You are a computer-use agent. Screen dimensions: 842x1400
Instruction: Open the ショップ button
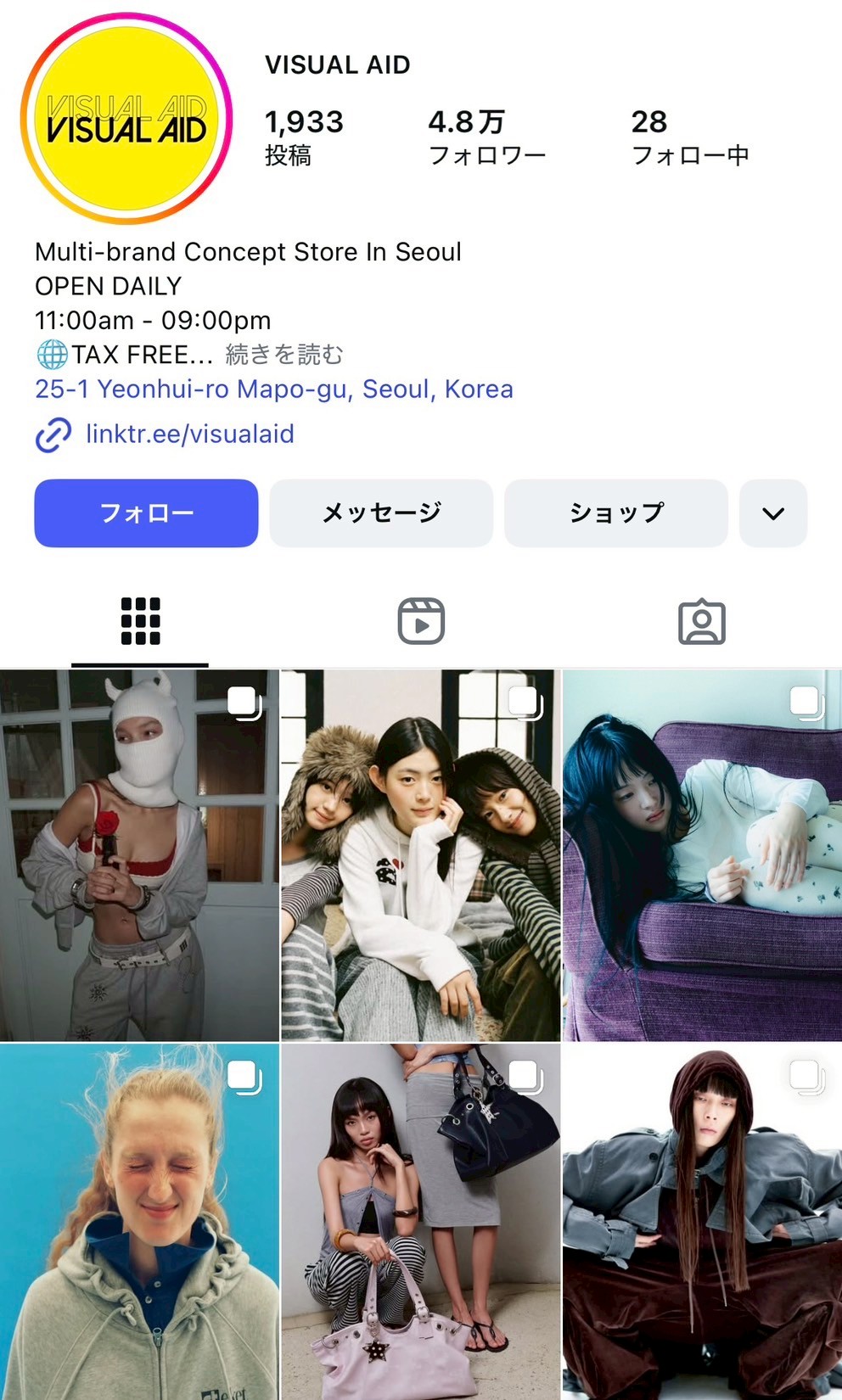(x=616, y=513)
